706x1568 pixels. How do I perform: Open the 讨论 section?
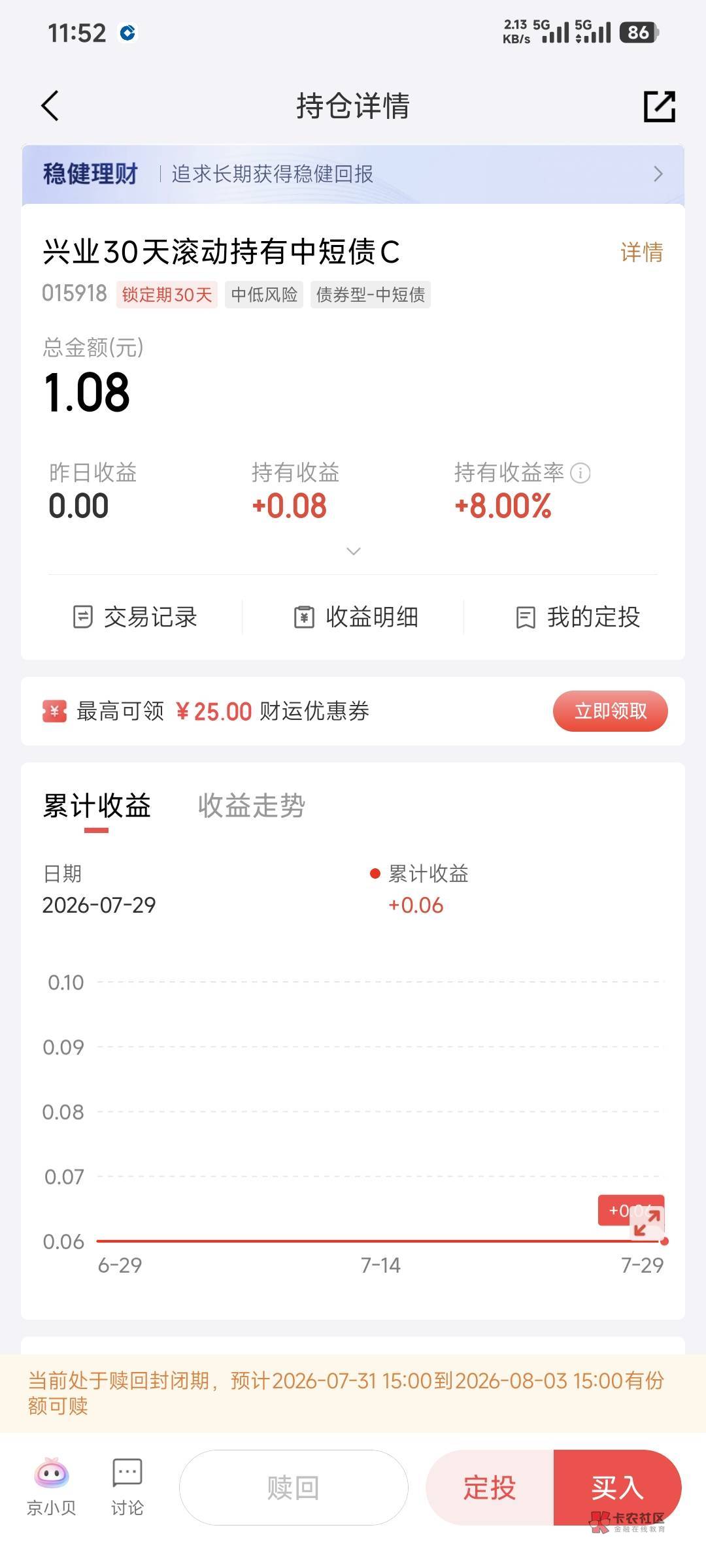127,1486
